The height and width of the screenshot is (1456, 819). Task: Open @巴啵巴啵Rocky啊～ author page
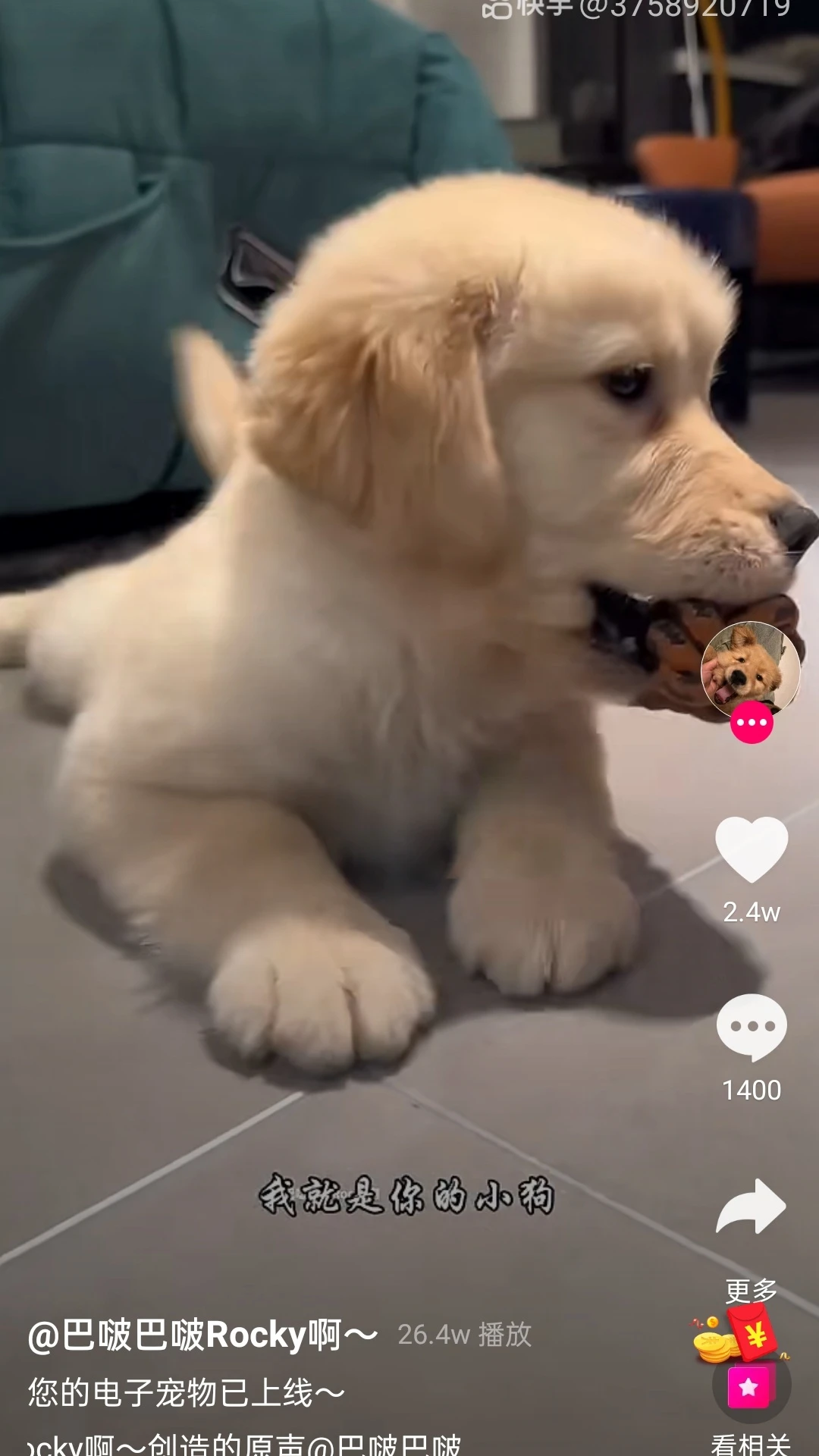(202, 1335)
